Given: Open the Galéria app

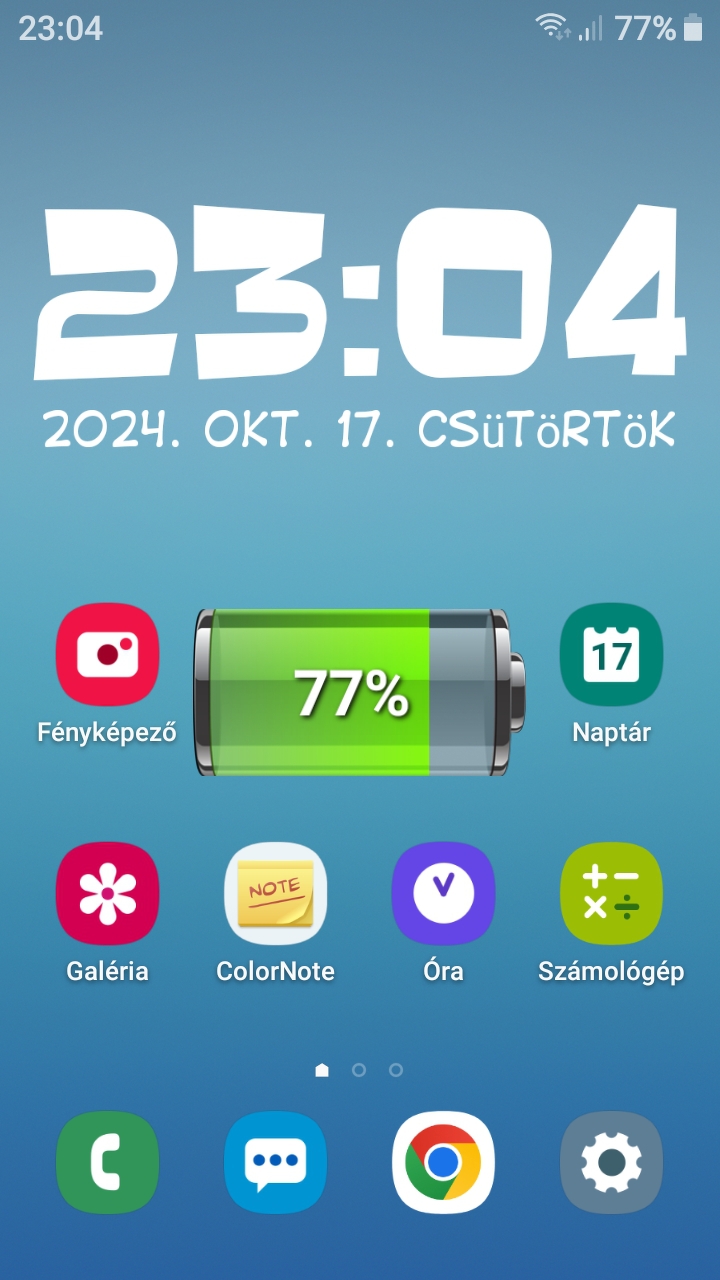Looking at the screenshot, I should (107, 894).
